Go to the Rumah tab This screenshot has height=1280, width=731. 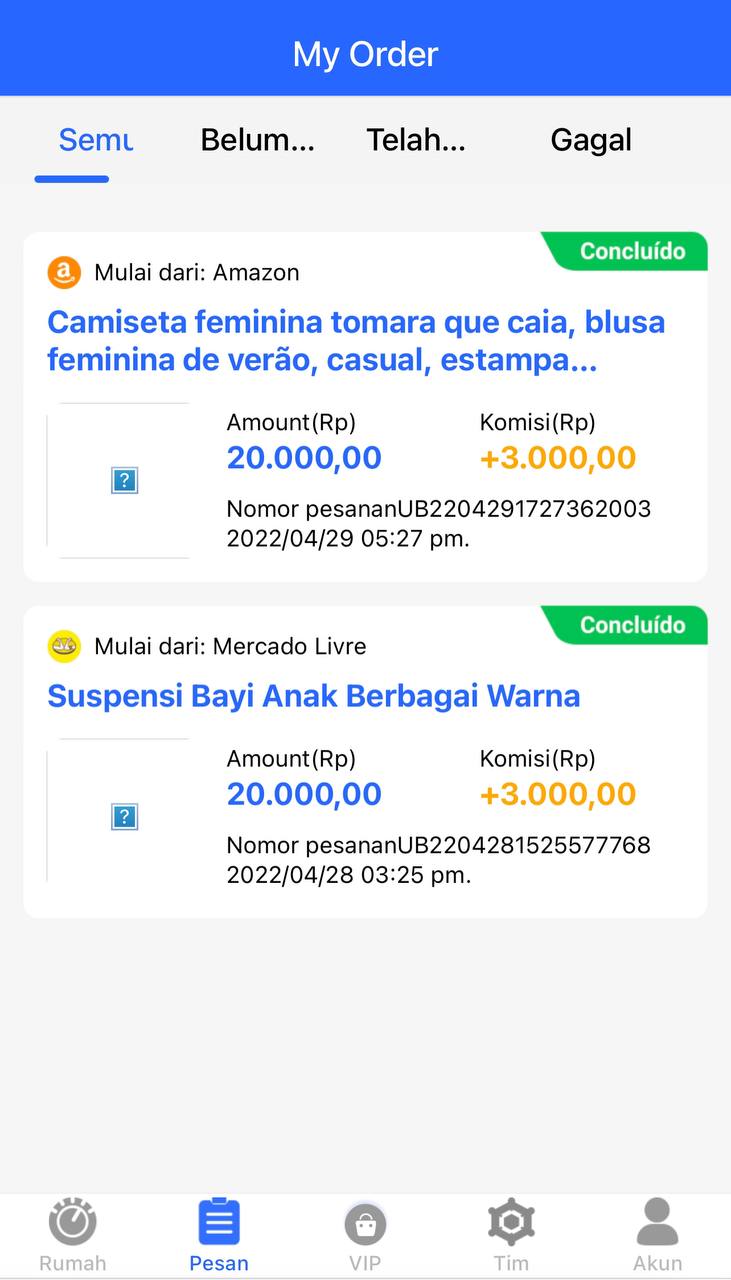tap(72, 1235)
